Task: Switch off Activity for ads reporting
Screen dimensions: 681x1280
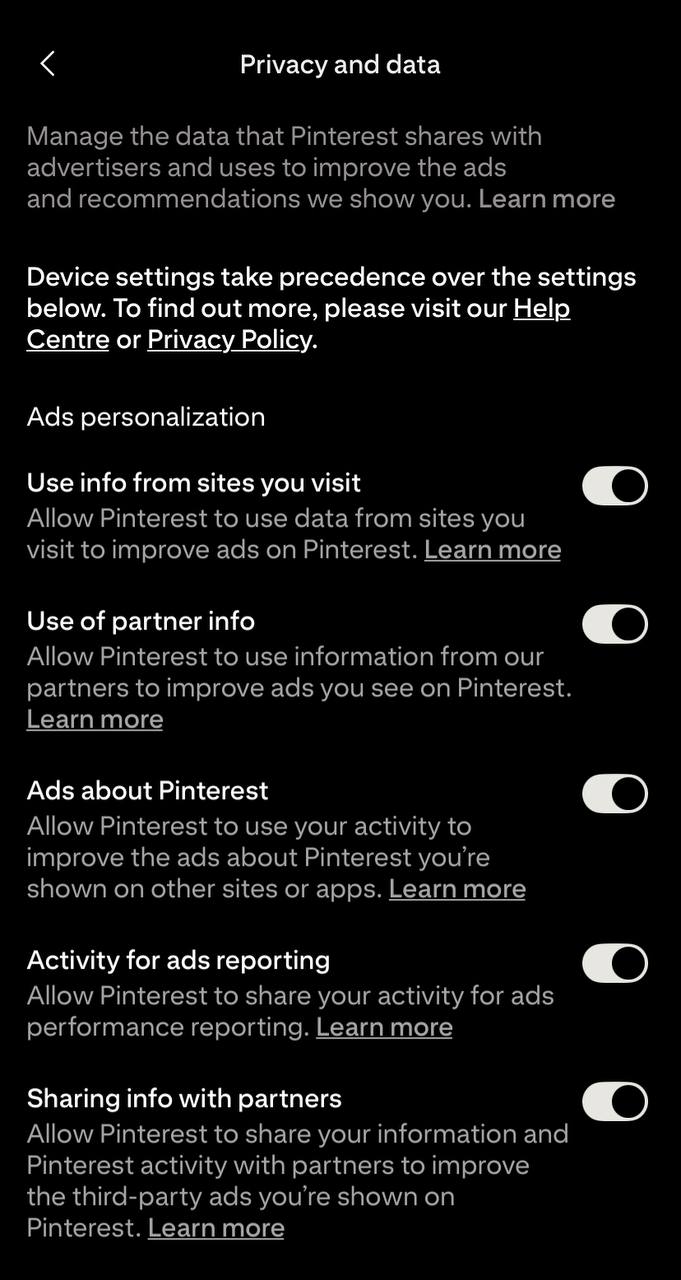Action: [615, 963]
